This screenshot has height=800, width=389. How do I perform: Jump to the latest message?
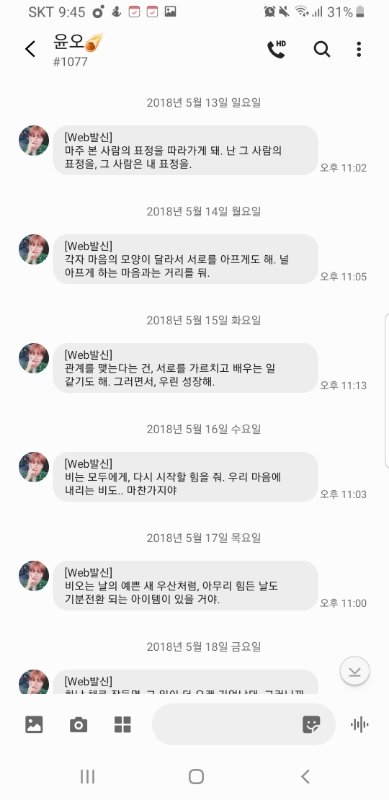click(355, 671)
